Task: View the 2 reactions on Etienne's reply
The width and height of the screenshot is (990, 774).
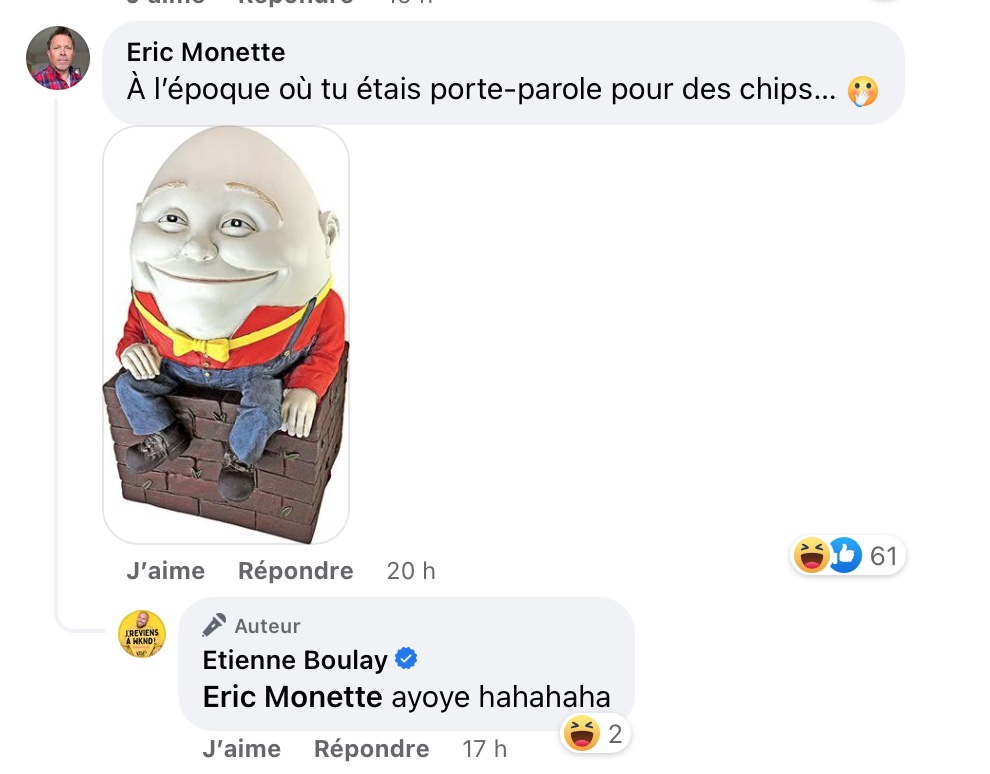Action: click(x=595, y=735)
